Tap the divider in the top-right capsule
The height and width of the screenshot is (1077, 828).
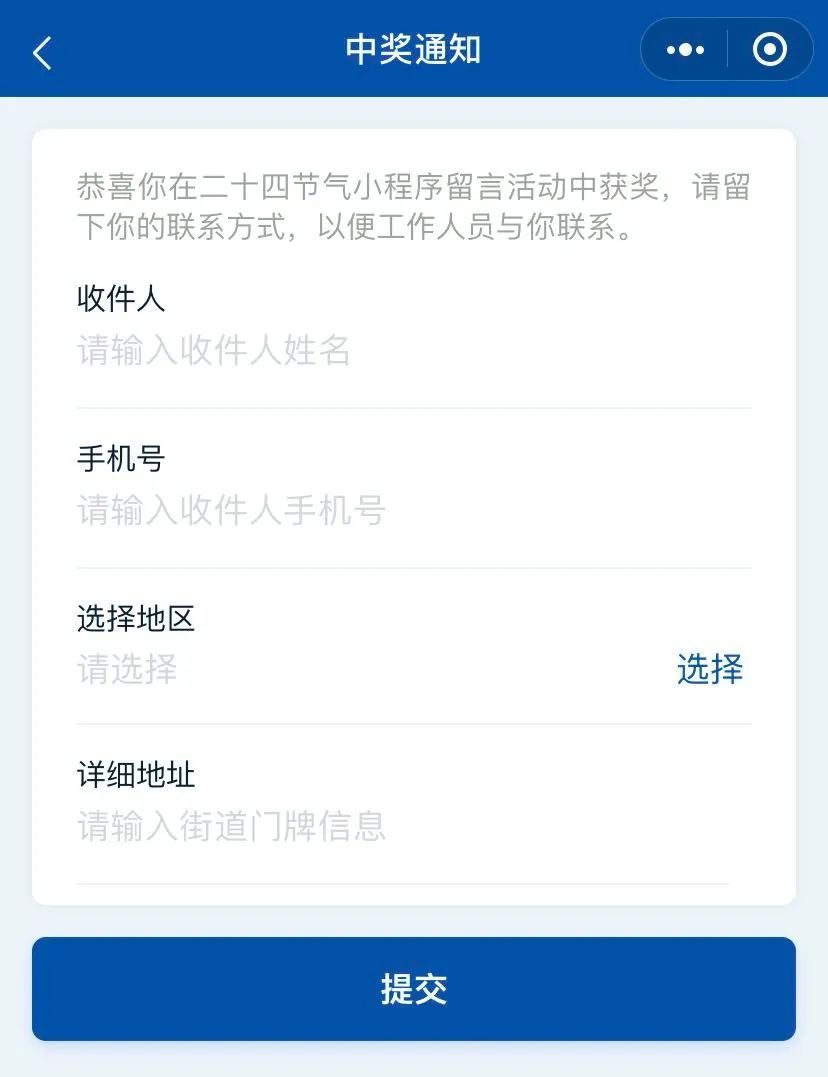pos(727,49)
